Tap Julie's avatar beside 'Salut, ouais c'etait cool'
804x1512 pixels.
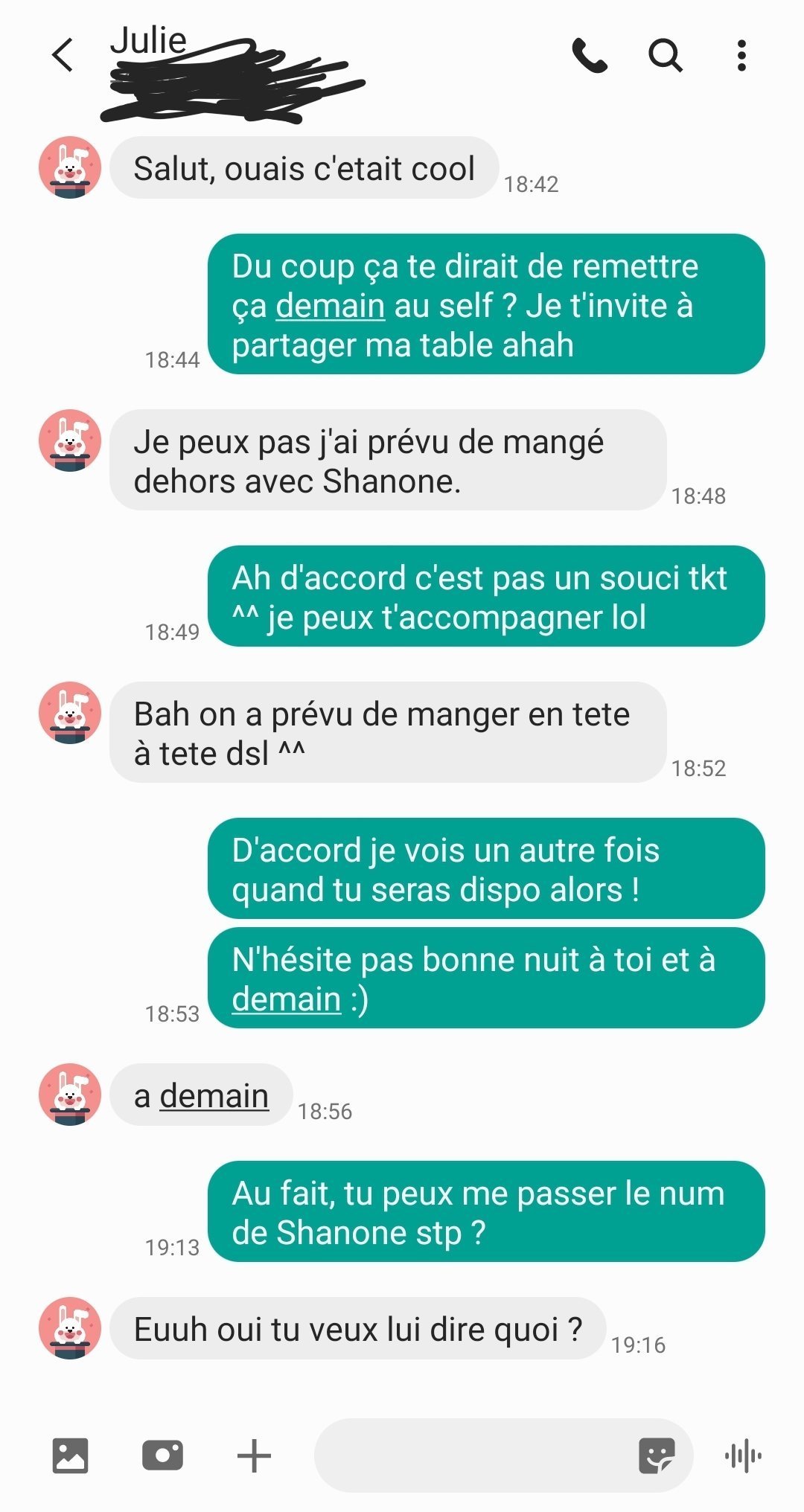click(70, 167)
